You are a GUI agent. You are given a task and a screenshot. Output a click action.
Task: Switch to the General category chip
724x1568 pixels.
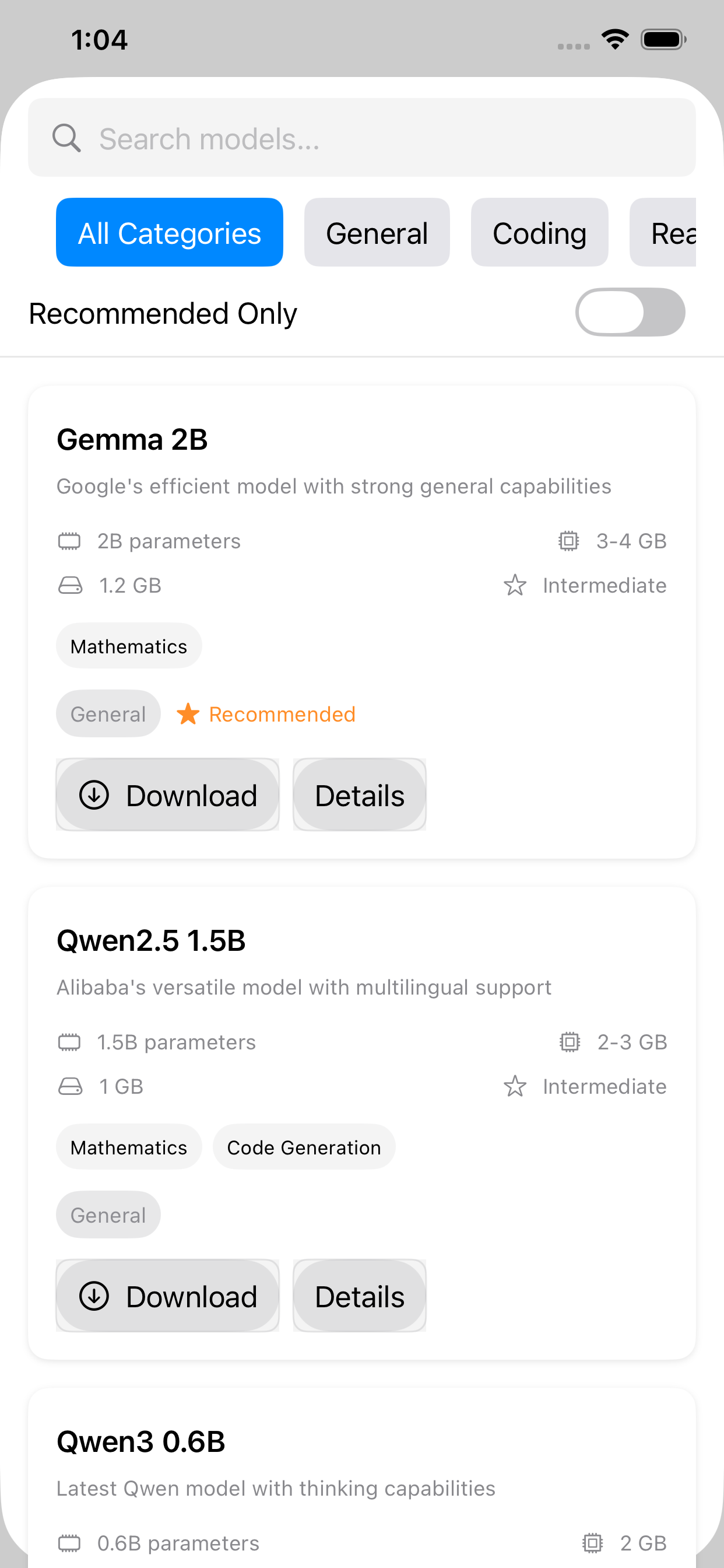point(377,233)
